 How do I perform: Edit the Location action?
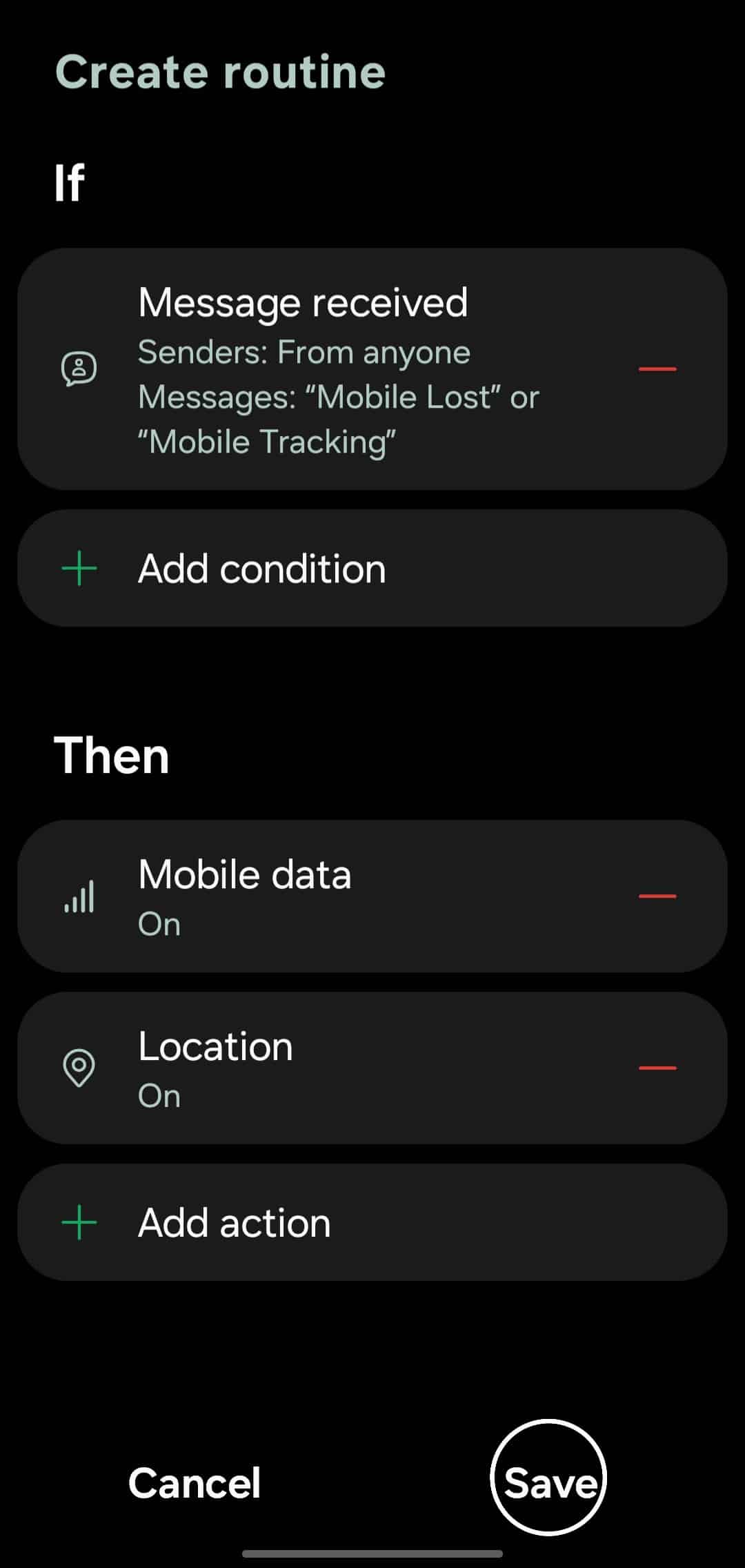coord(338,1068)
